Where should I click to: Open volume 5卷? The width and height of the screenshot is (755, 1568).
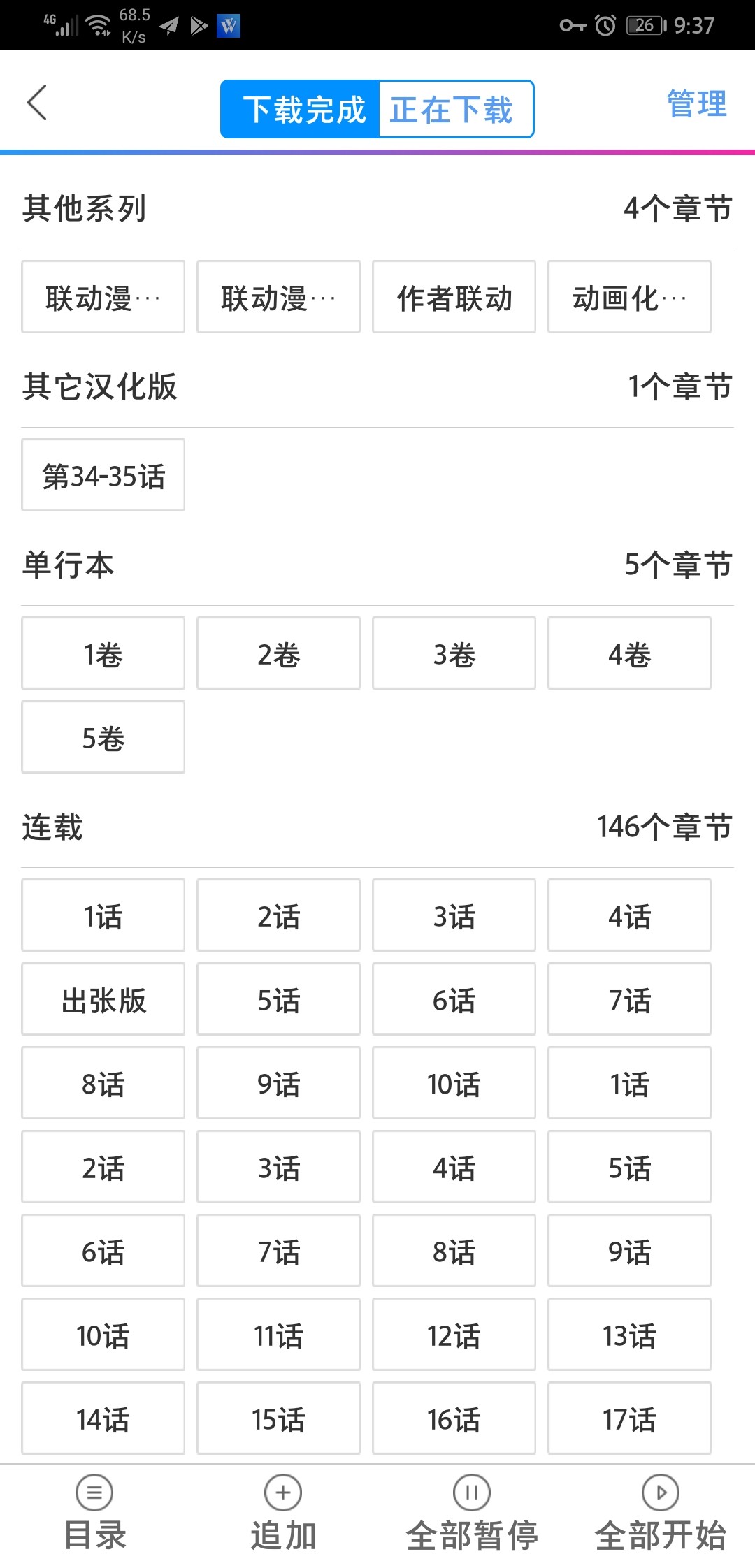point(103,737)
